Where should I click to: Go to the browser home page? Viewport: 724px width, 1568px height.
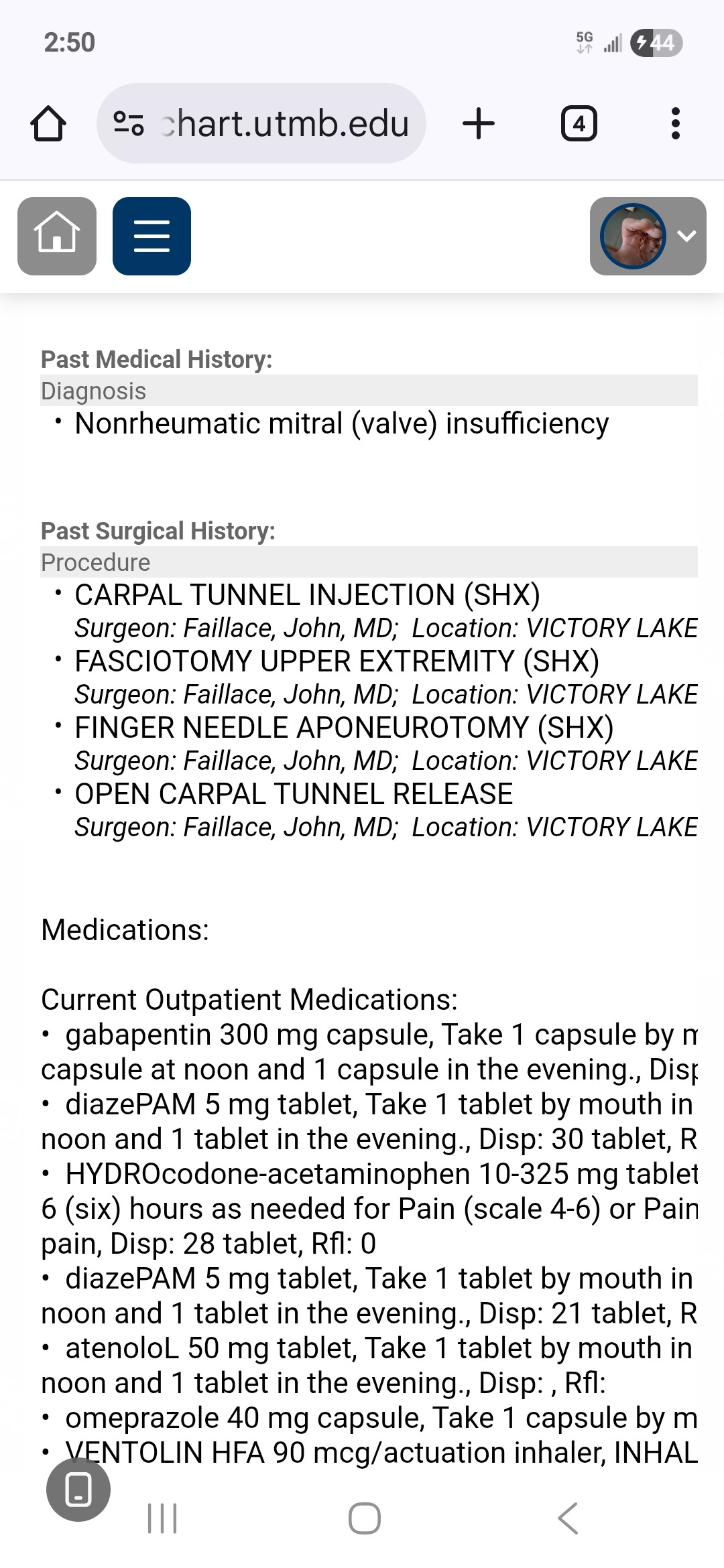click(48, 124)
